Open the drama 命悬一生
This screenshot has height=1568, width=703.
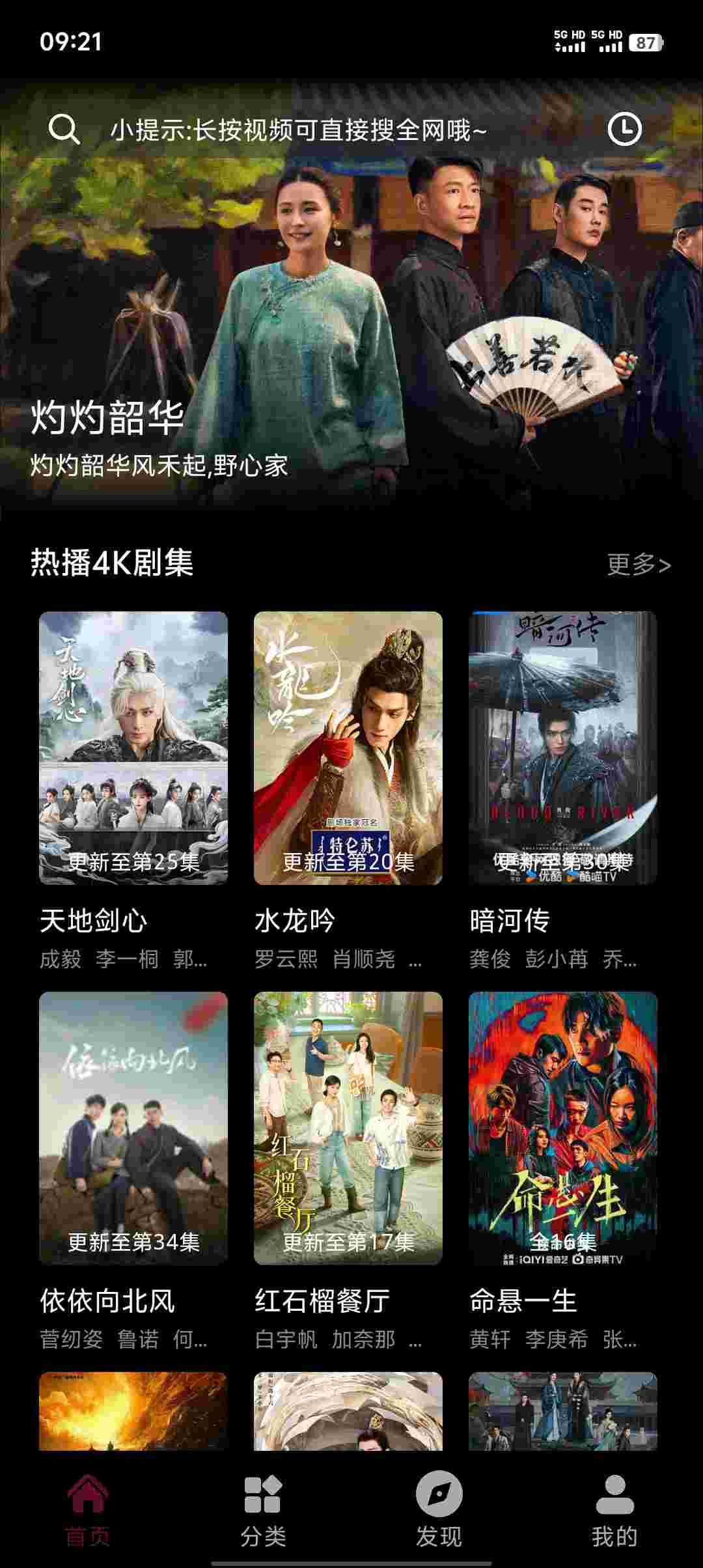click(563, 1128)
